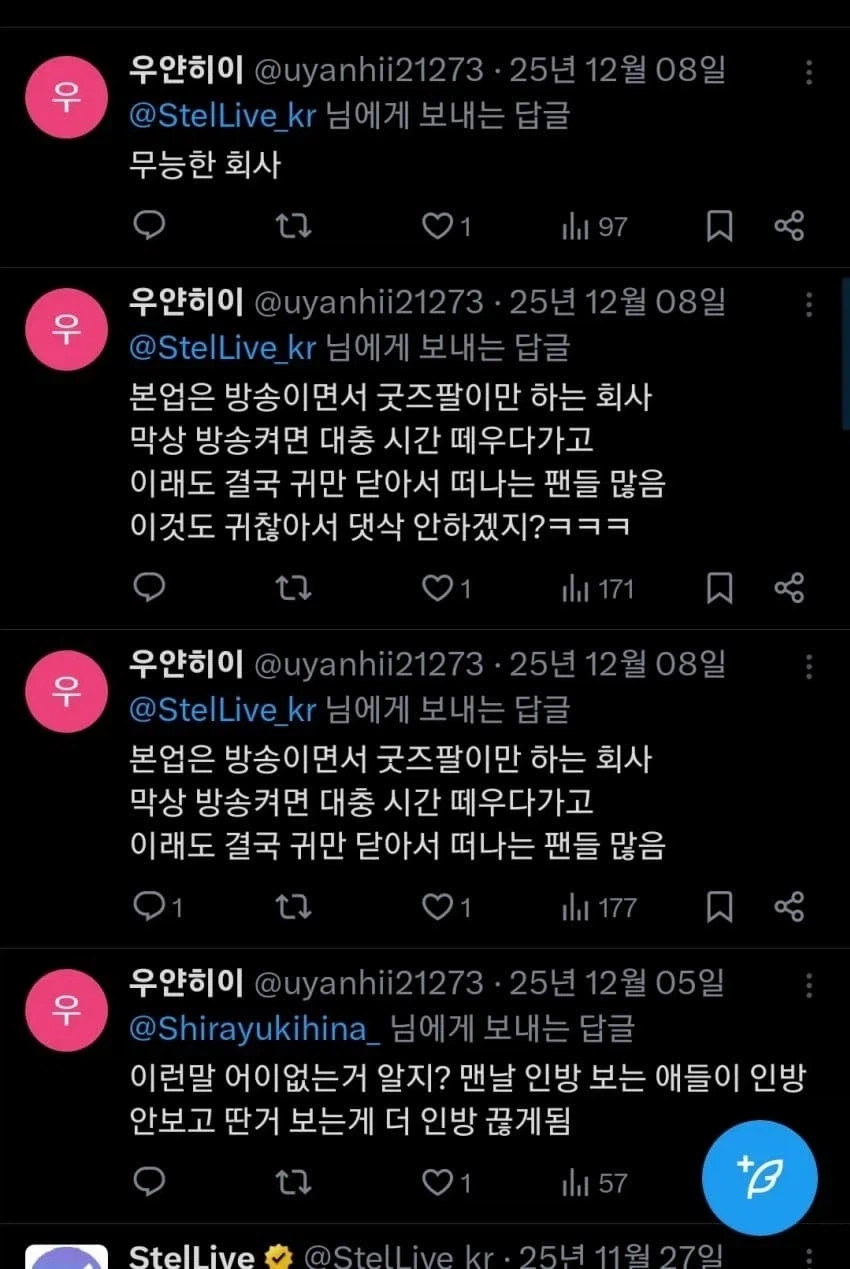Open 우얀히이's profile picture
The width and height of the screenshot is (850, 1269).
[x=66, y=96]
